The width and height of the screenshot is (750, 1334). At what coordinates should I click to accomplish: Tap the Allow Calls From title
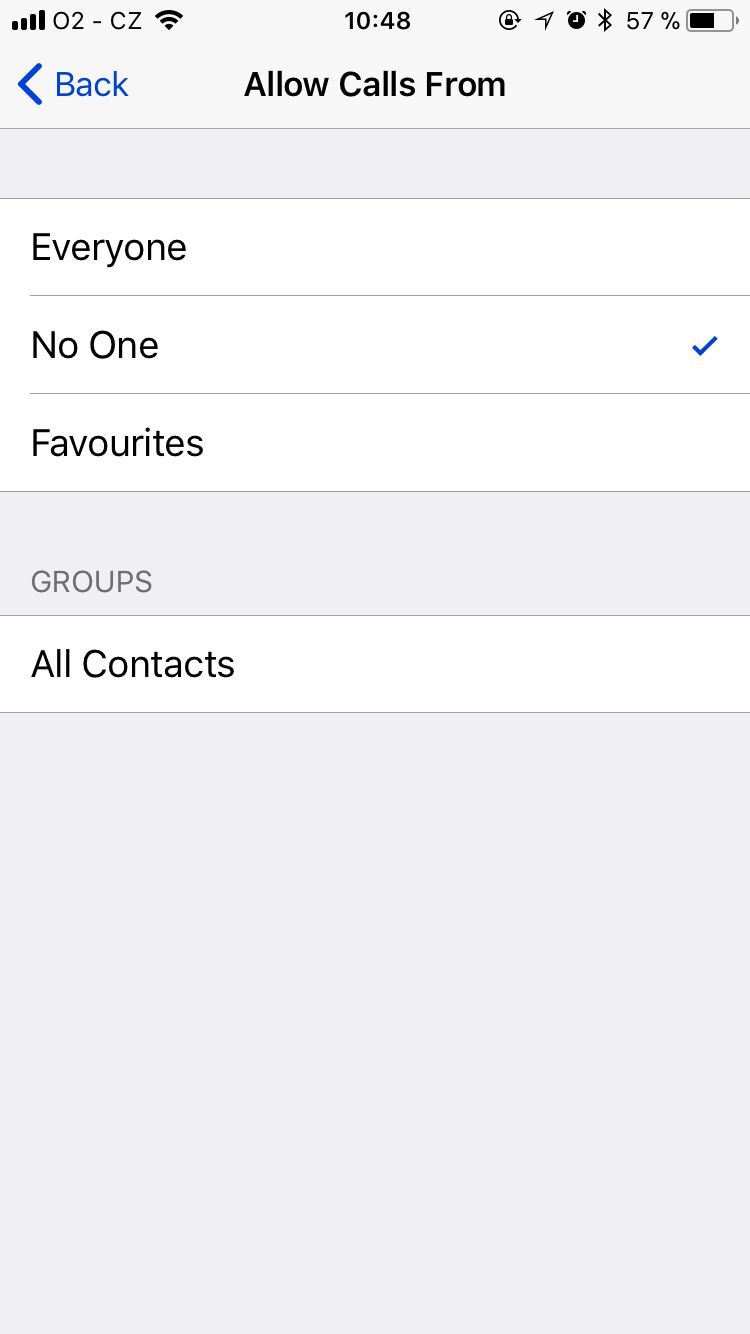point(375,84)
